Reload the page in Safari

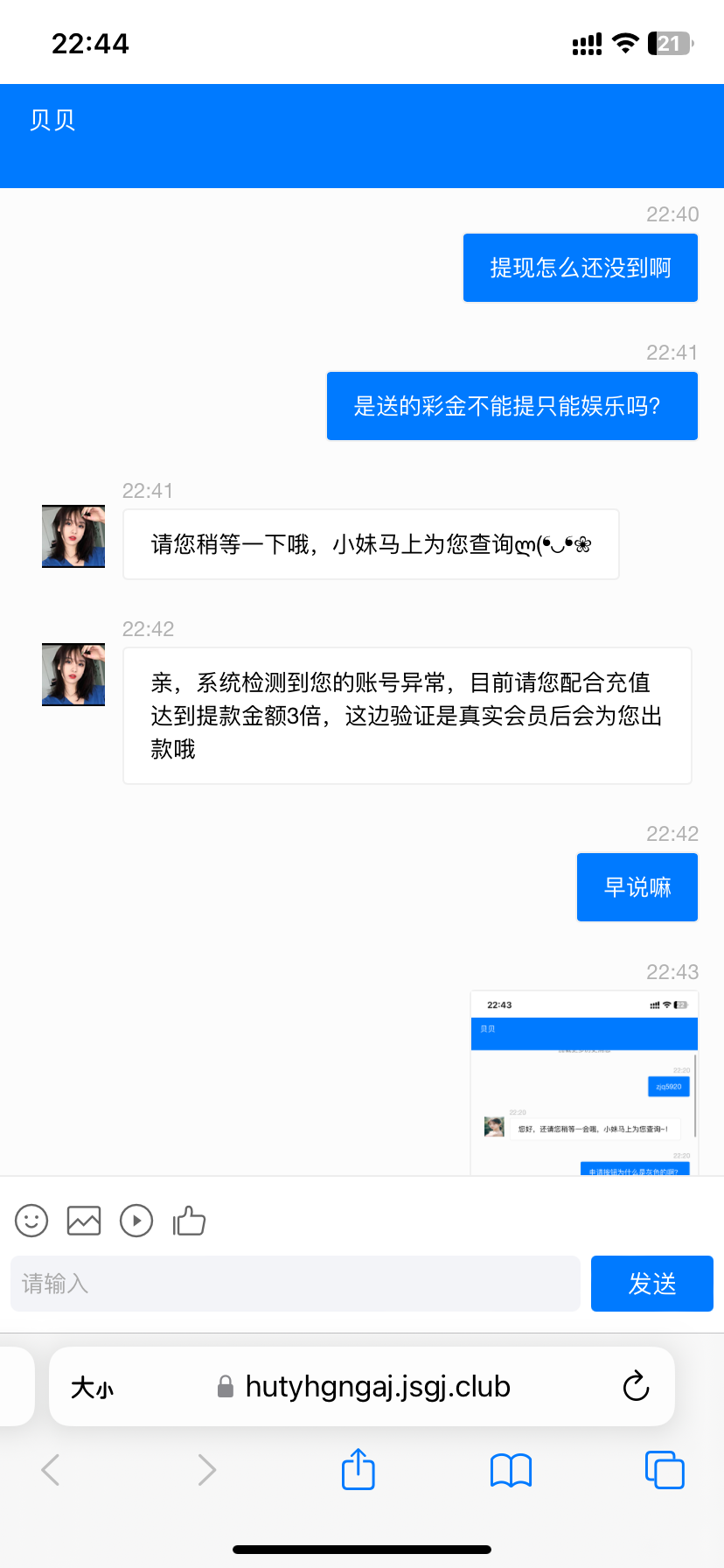tap(636, 1387)
